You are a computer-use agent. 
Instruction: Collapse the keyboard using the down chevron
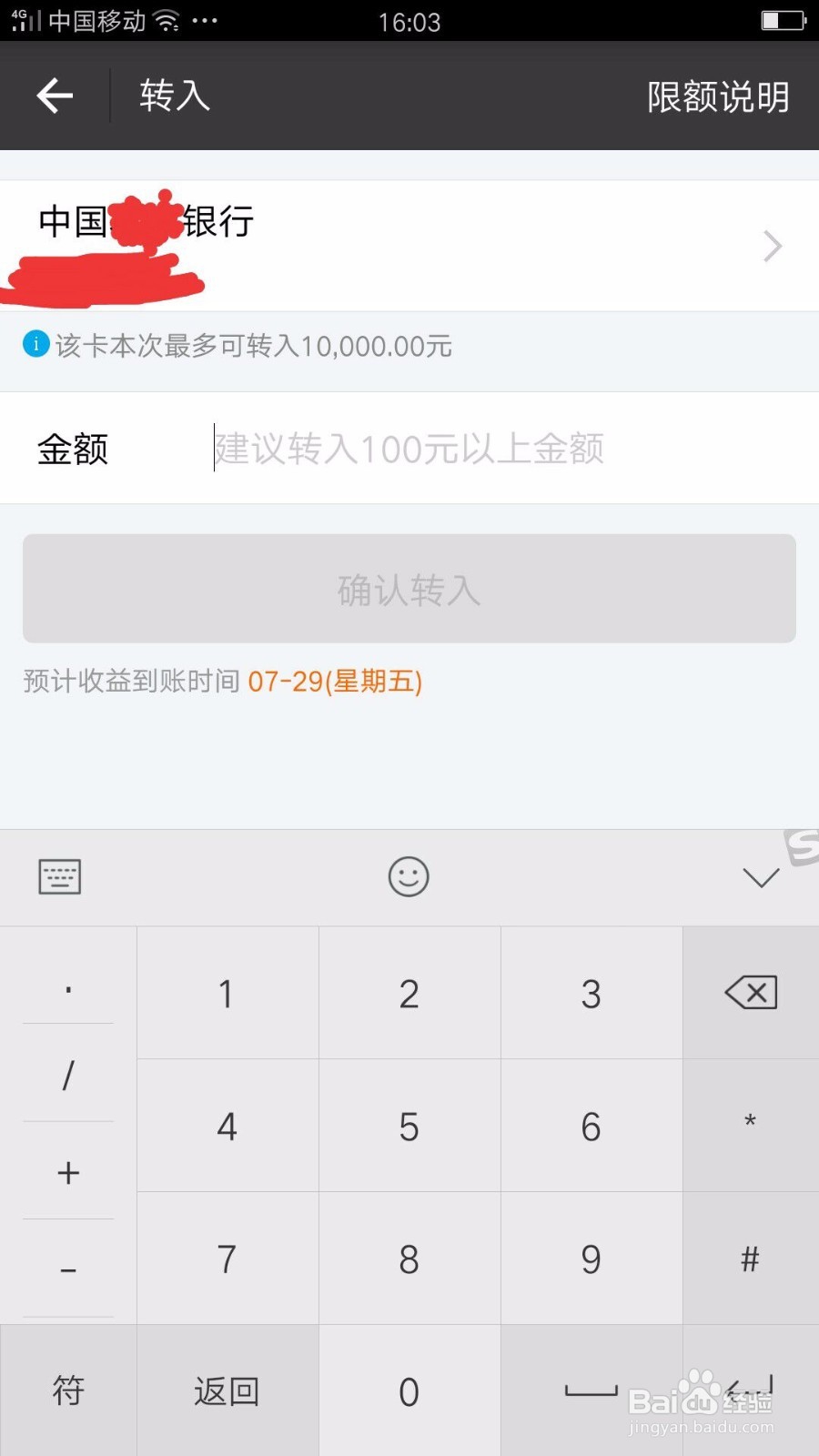click(x=760, y=876)
